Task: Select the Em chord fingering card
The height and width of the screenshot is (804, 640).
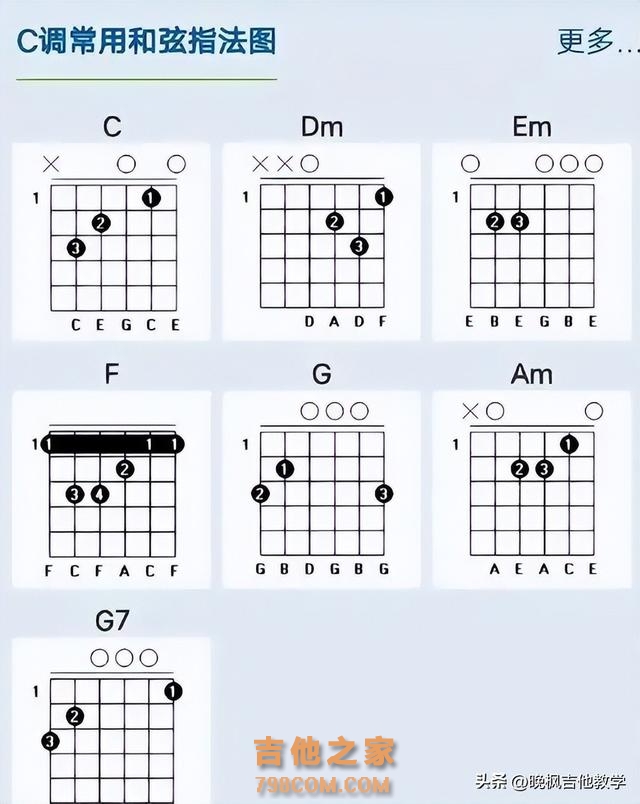Action: (531, 240)
